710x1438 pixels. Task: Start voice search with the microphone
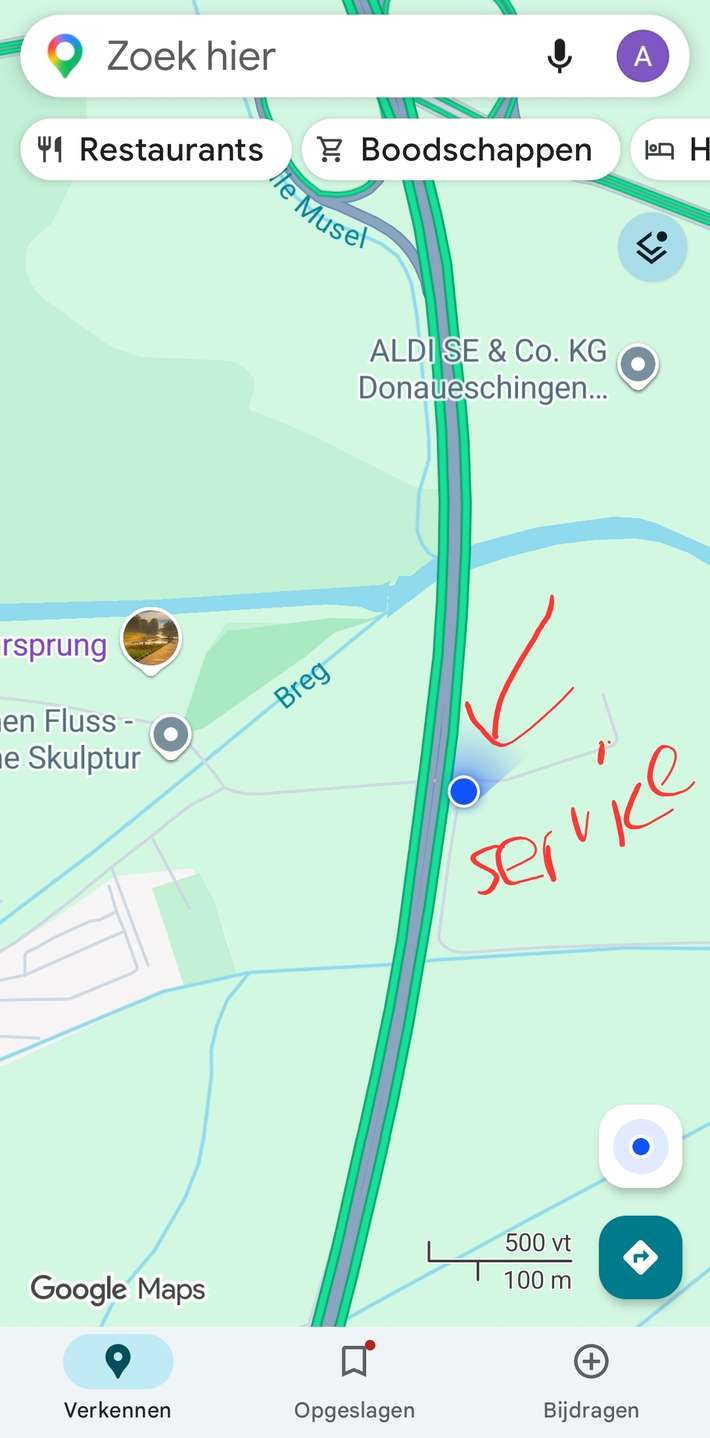click(560, 56)
